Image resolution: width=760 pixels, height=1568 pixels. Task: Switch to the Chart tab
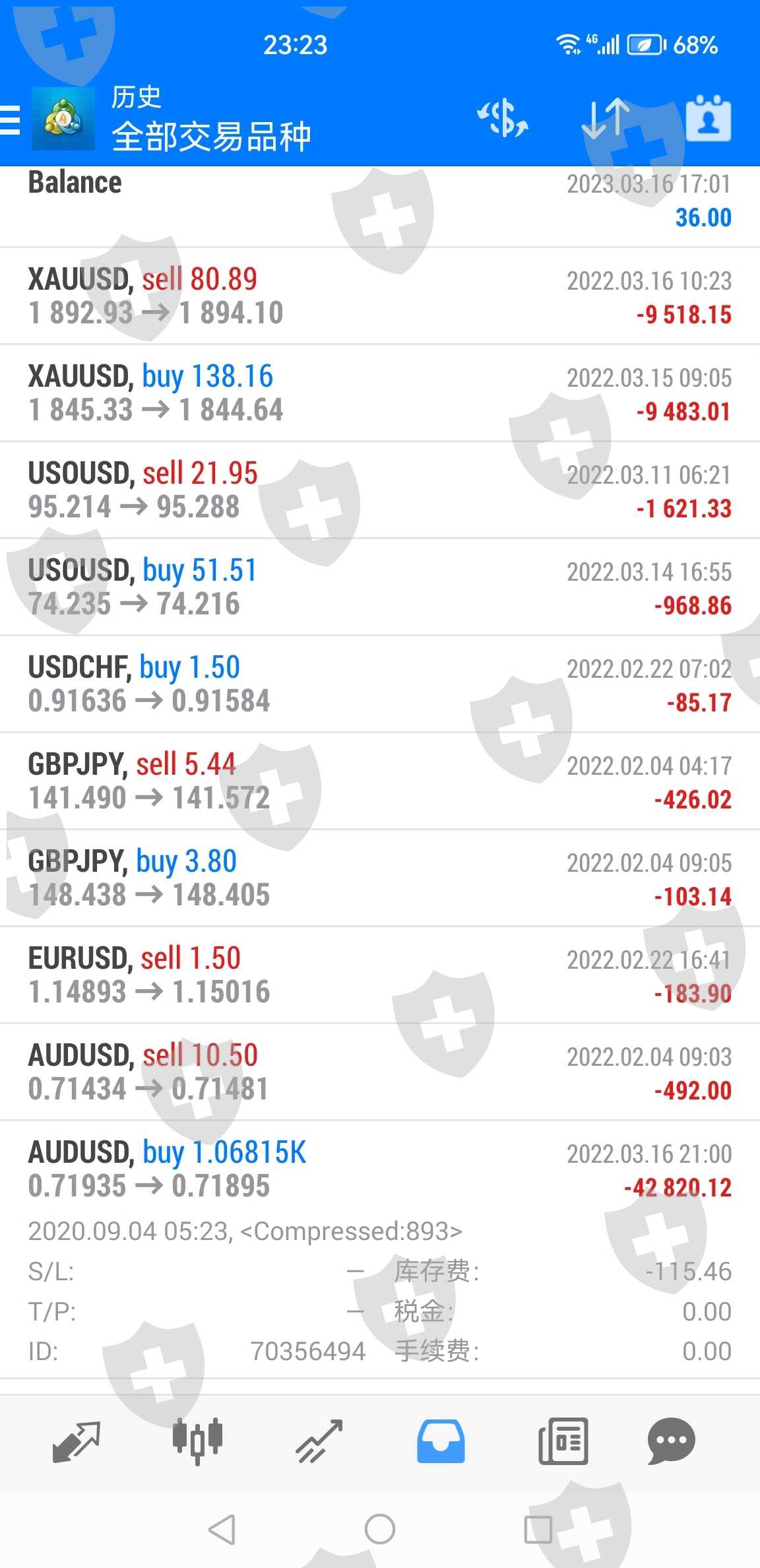tap(197, 1441)
